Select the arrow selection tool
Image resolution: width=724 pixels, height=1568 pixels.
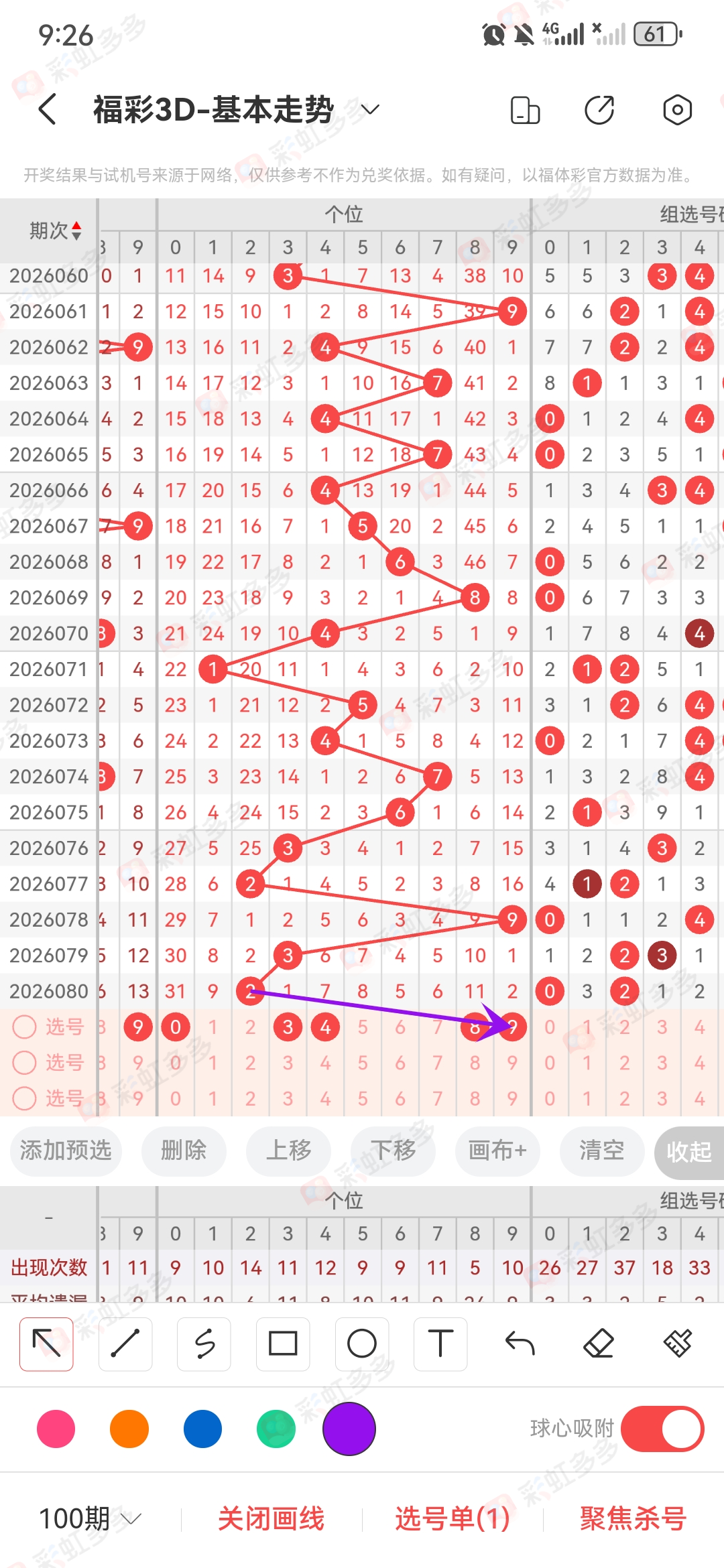(x=46, y=1344)
